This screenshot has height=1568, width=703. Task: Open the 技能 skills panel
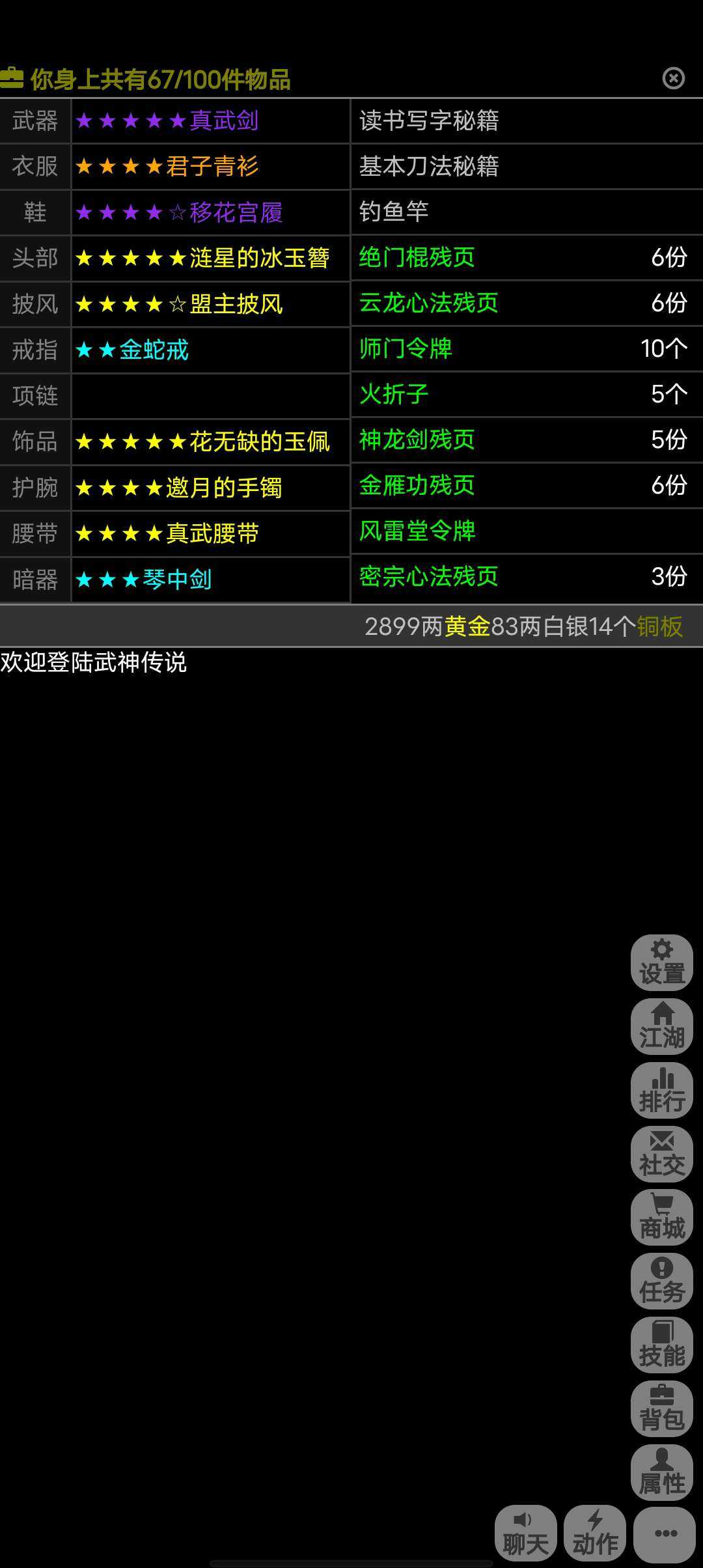pyautogui.click(x=661, y=1345)
